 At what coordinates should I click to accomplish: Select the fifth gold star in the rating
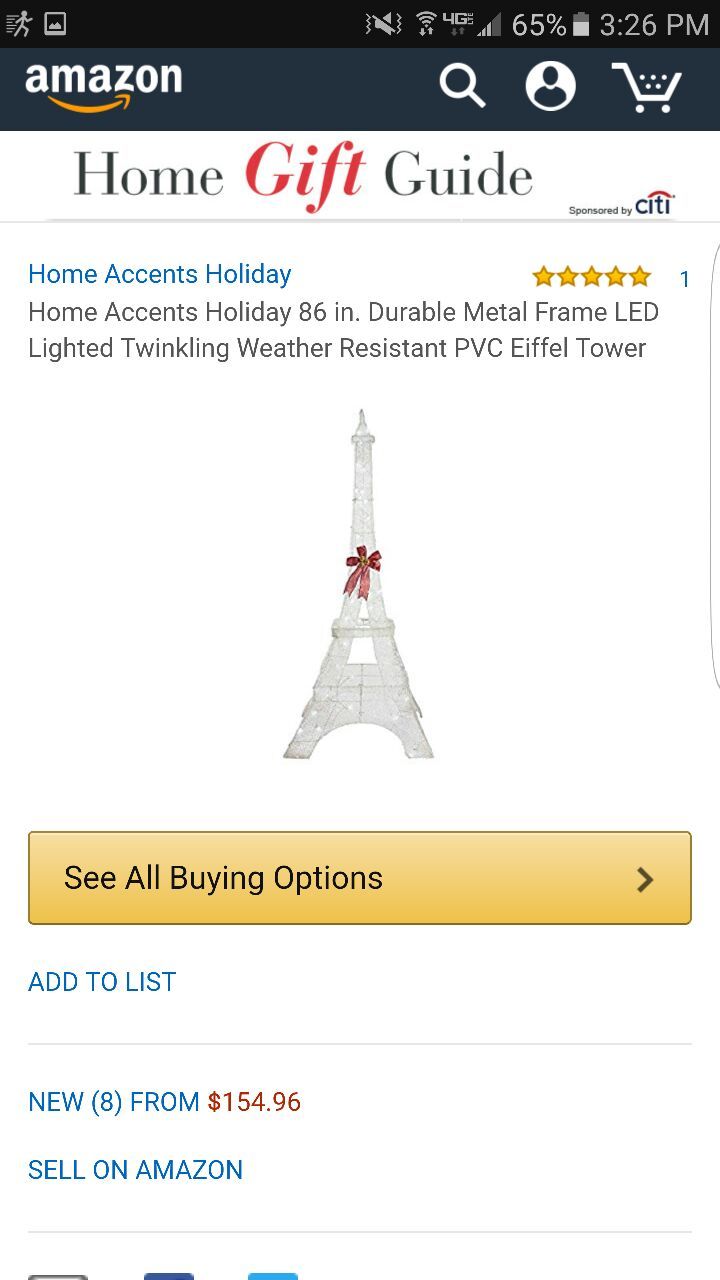tap(639, 274)
